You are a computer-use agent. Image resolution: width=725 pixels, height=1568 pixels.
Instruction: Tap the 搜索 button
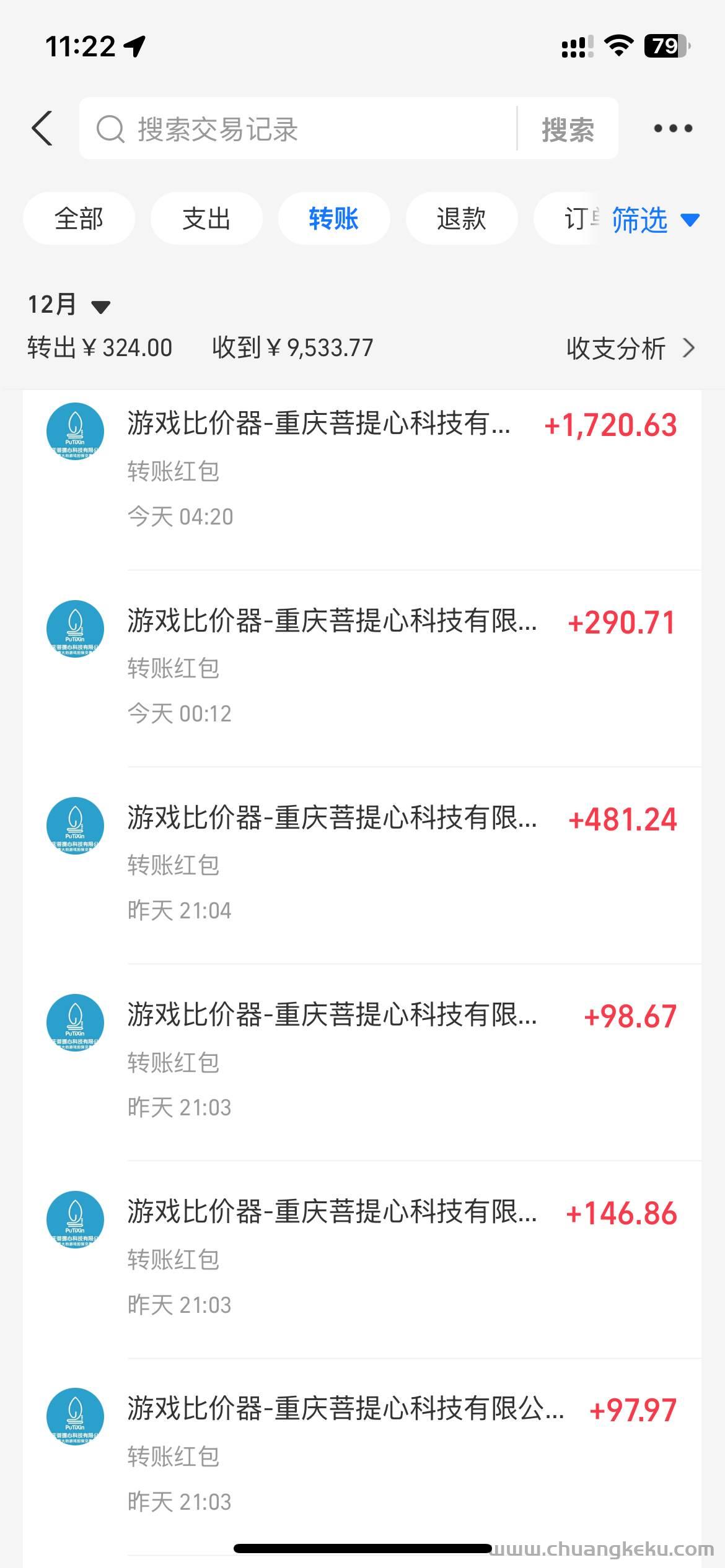pos(568,129)
